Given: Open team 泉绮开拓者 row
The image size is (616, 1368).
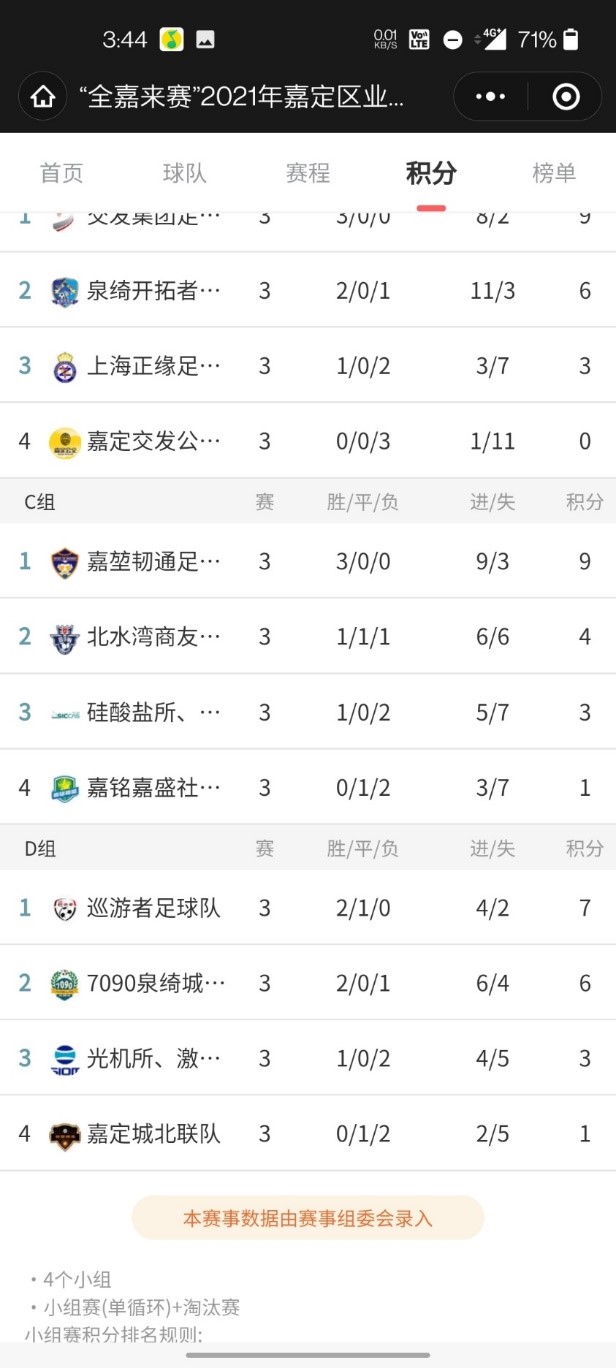Looking at the screenshot, I should coord(154,290).
